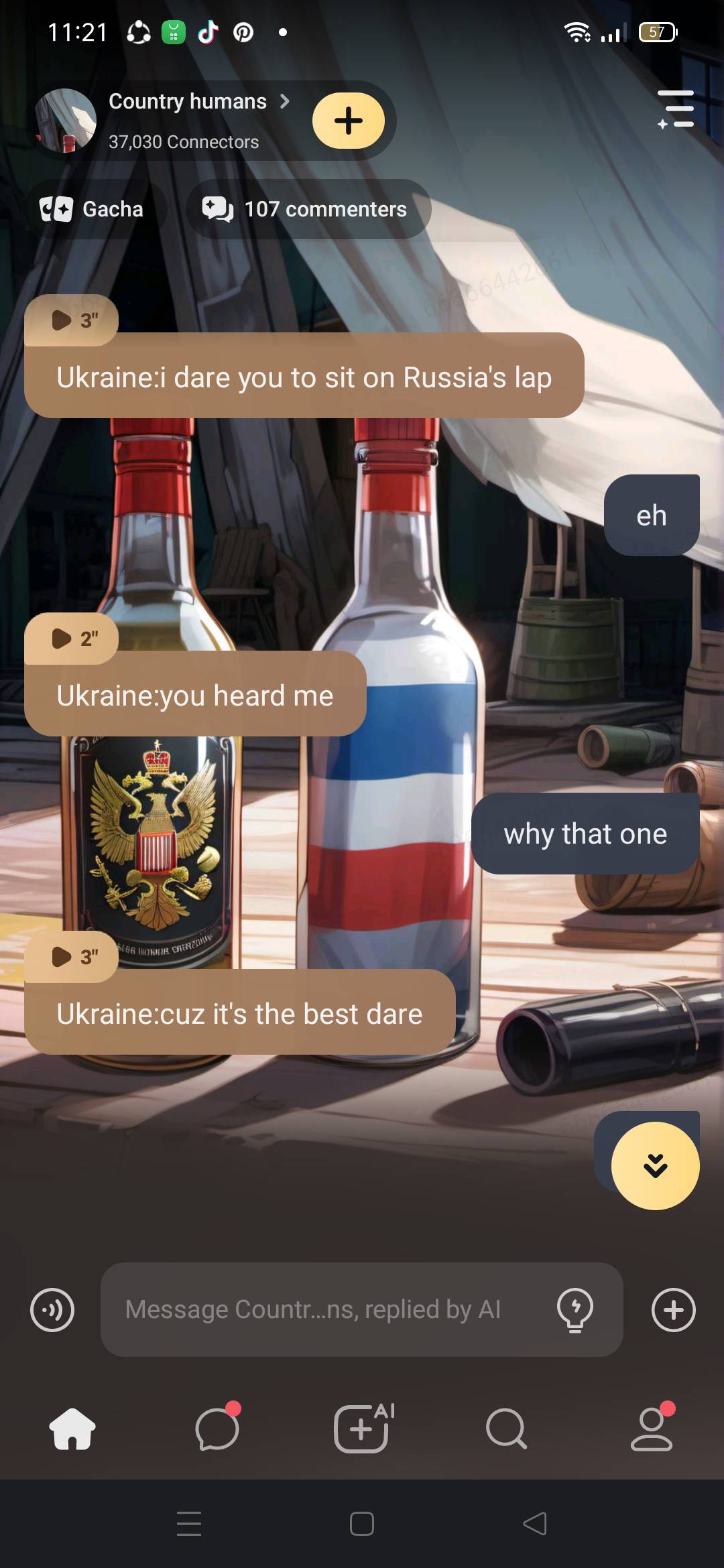Get reply suggestions via the lightbulb icon
This screenshot has height=1568, width=724.
click(x=575, y=1310)
